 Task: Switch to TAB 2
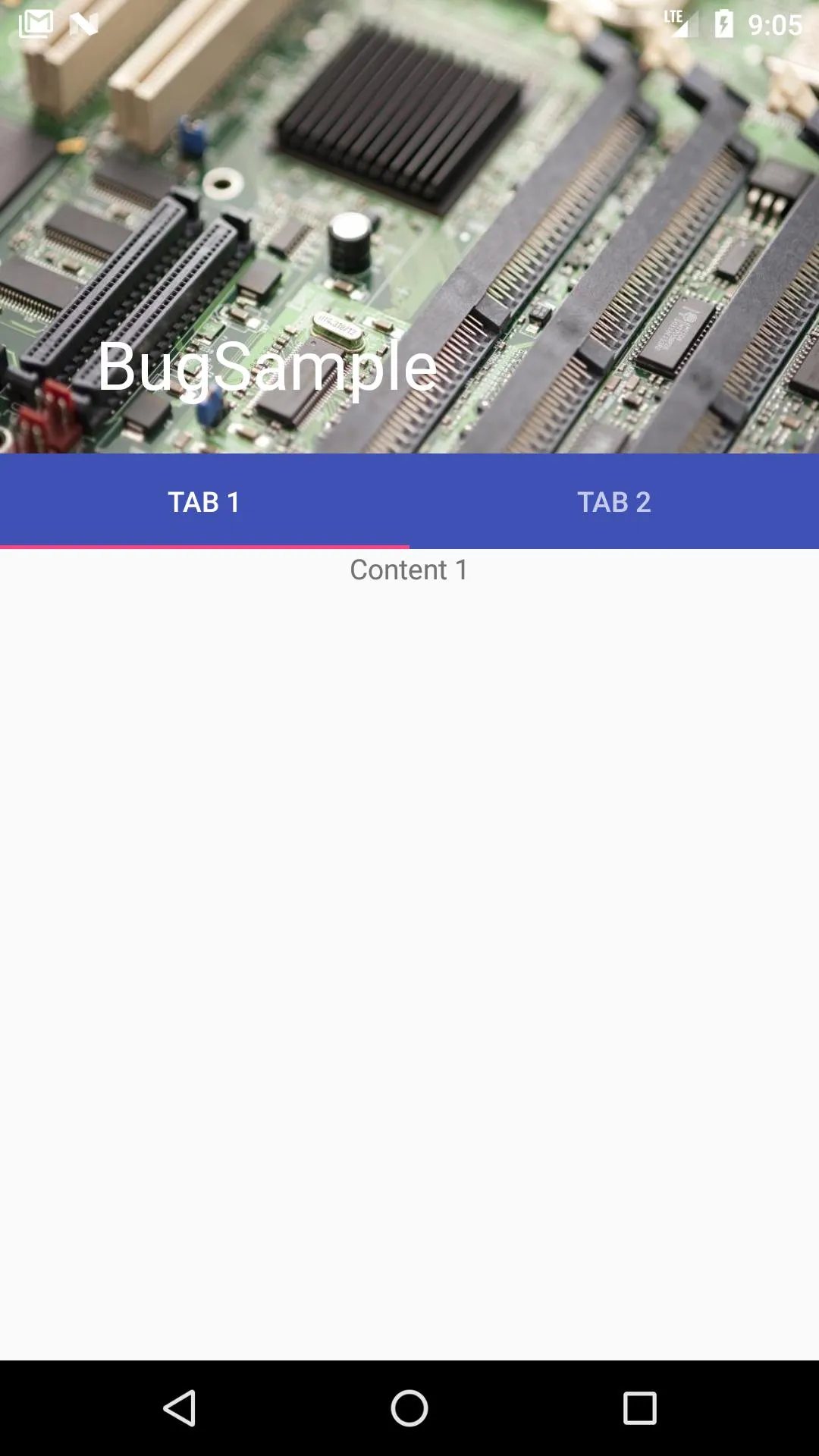coord(613,502)
